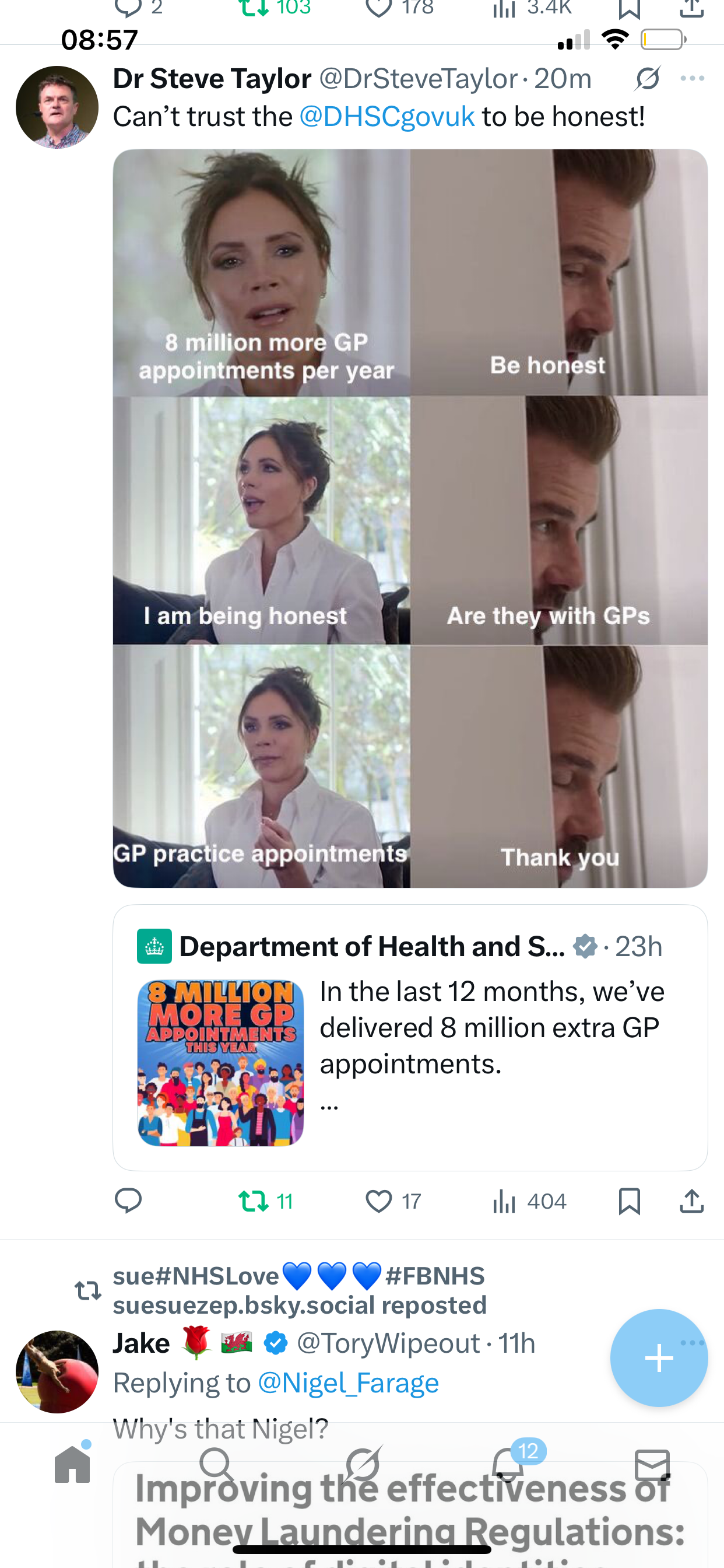Open the Messages envelope tab

pyautogui.click(x=652, y=1465)
